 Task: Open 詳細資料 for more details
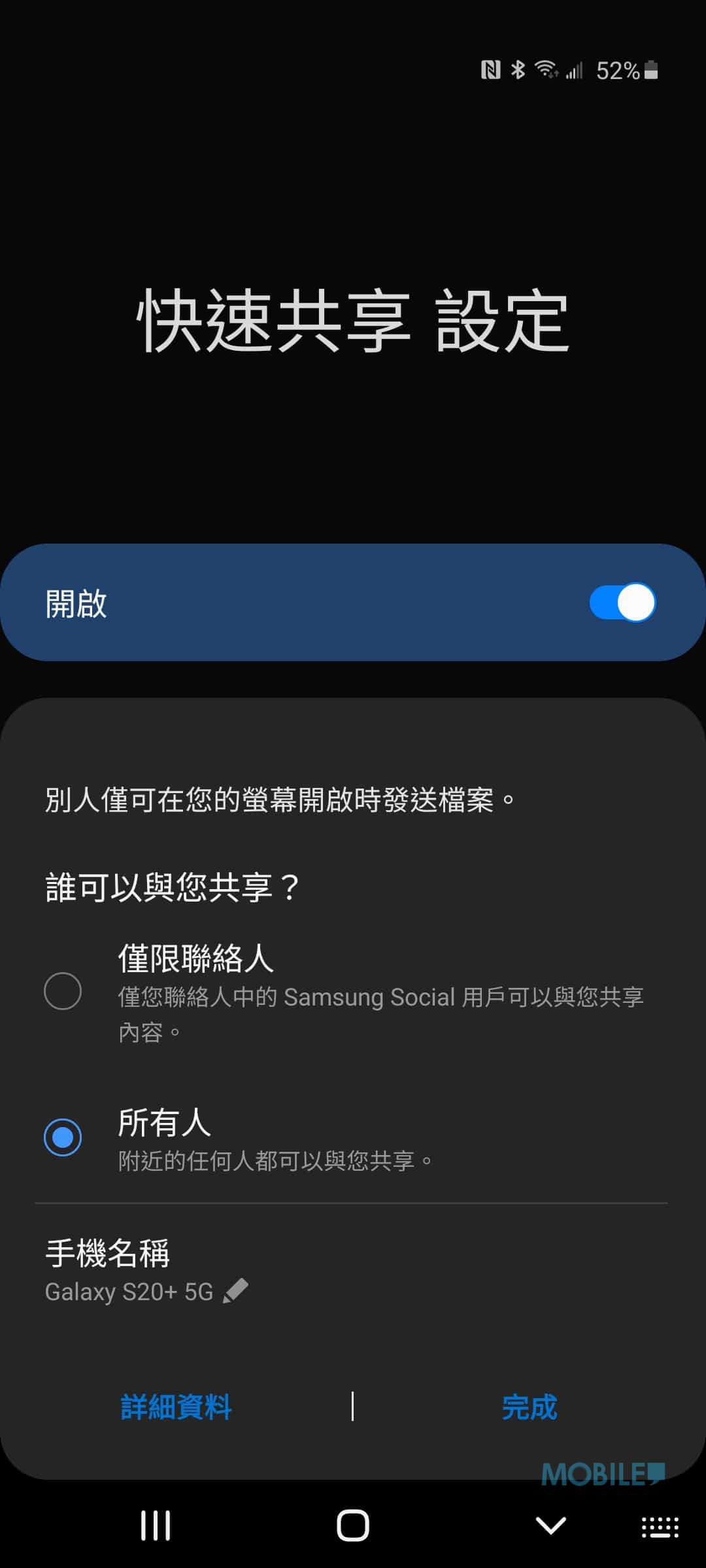[x=176, y=1407]
